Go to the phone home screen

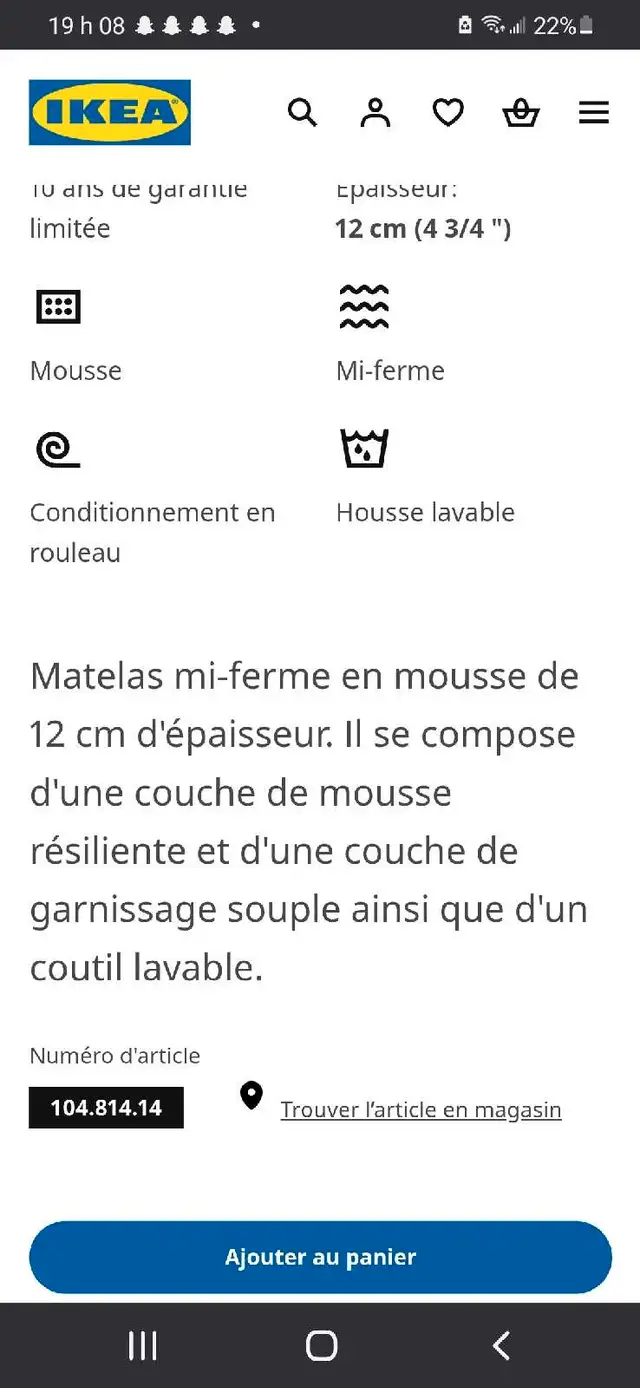click(321, 1345)
